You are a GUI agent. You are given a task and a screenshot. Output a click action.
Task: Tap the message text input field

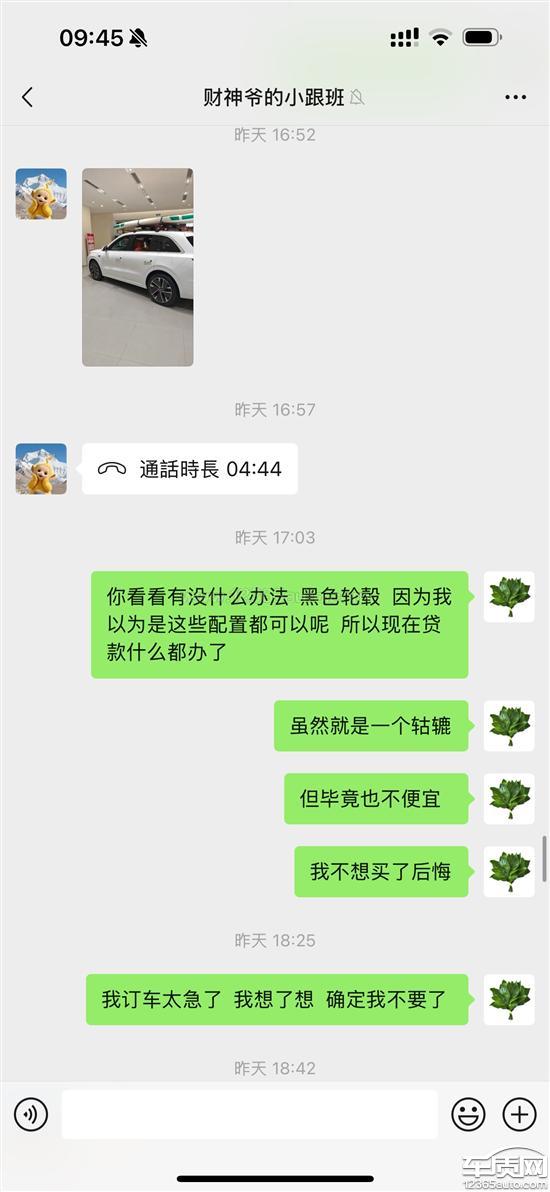tap(250, 1114)
